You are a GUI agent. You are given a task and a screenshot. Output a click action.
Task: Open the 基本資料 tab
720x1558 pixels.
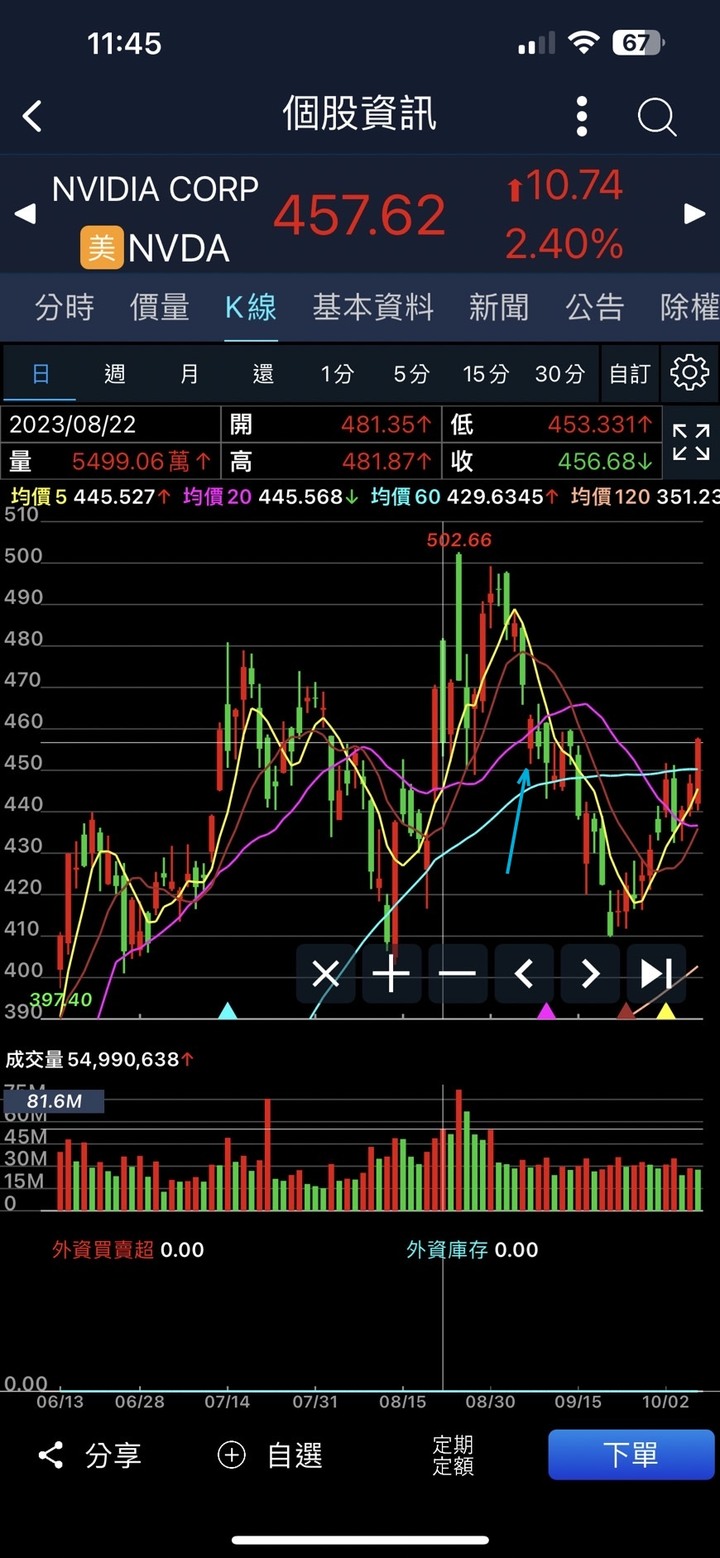pyautogui.click(x=372, y=307)
